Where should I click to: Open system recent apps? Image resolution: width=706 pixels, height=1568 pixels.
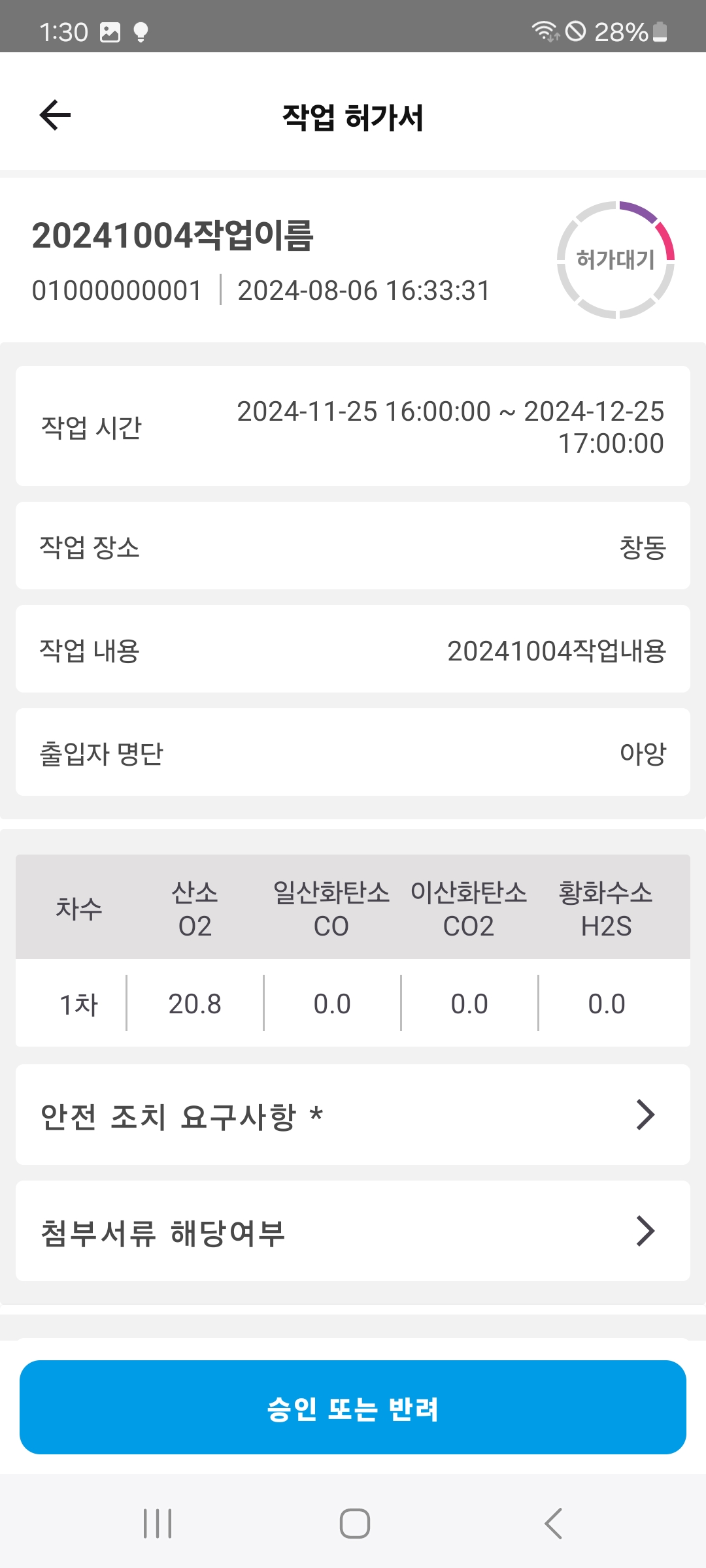tap(158, 1524)
